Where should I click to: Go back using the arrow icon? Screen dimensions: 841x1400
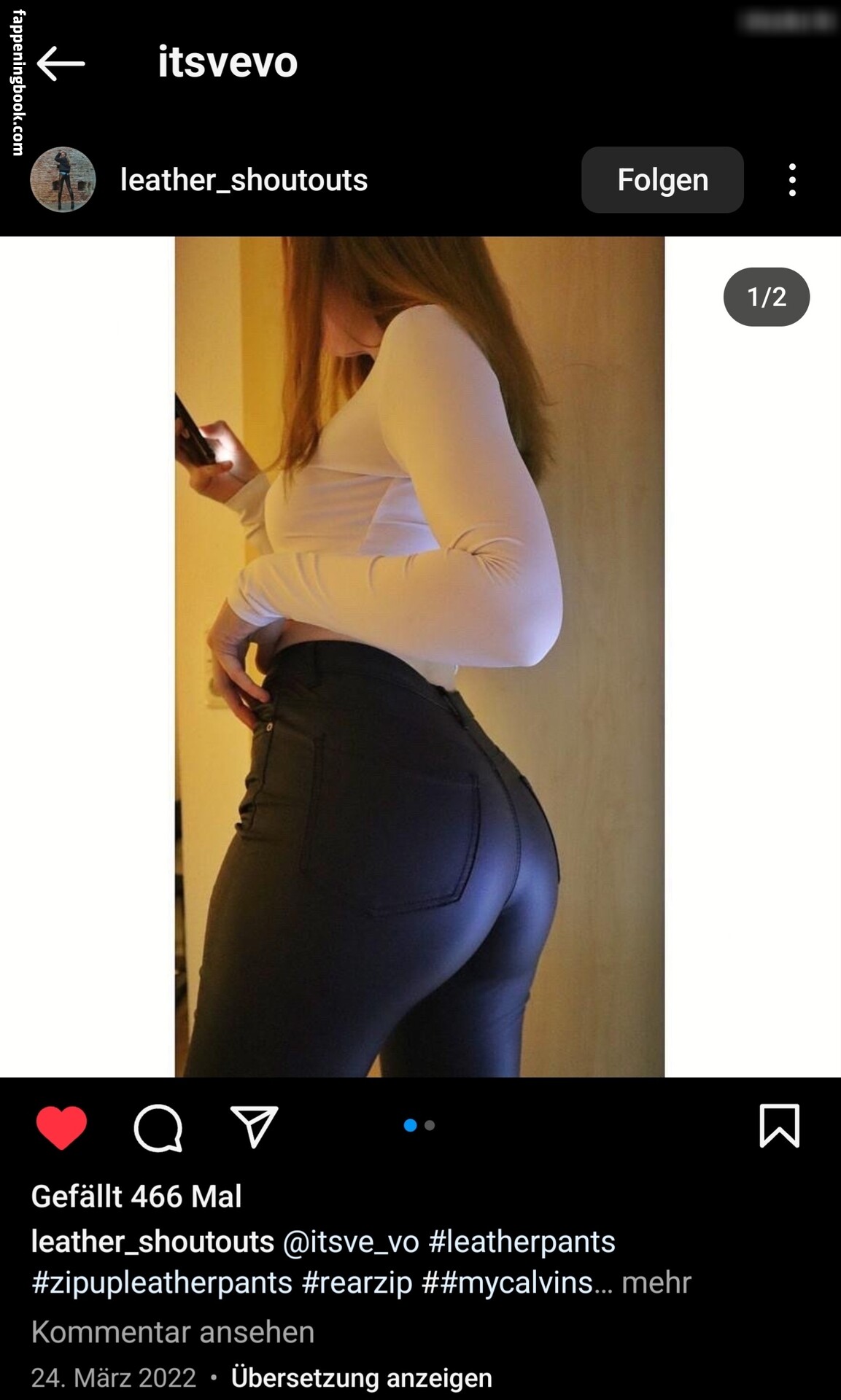point(61,63)
